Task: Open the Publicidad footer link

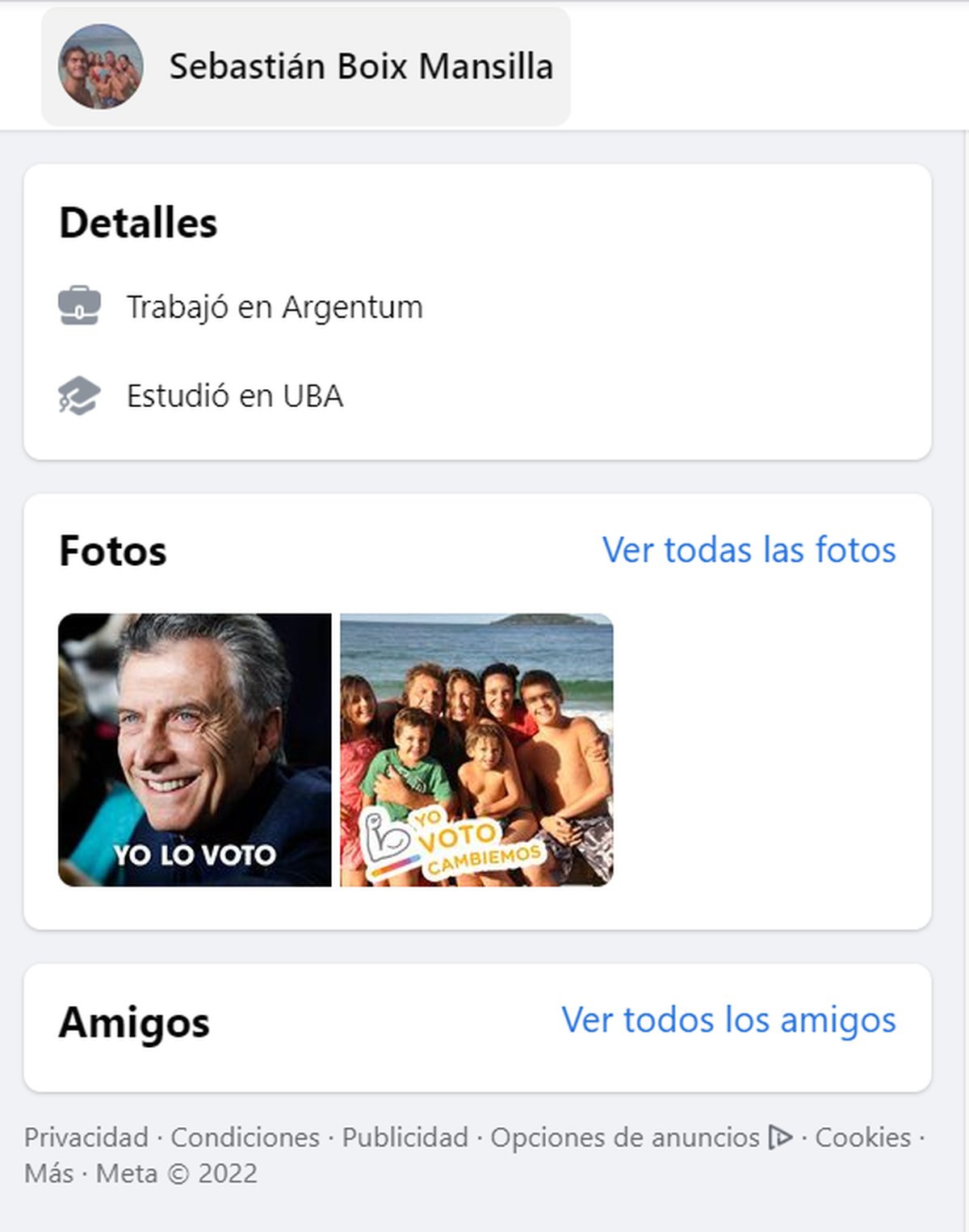Action: [x=405, y=1138]
